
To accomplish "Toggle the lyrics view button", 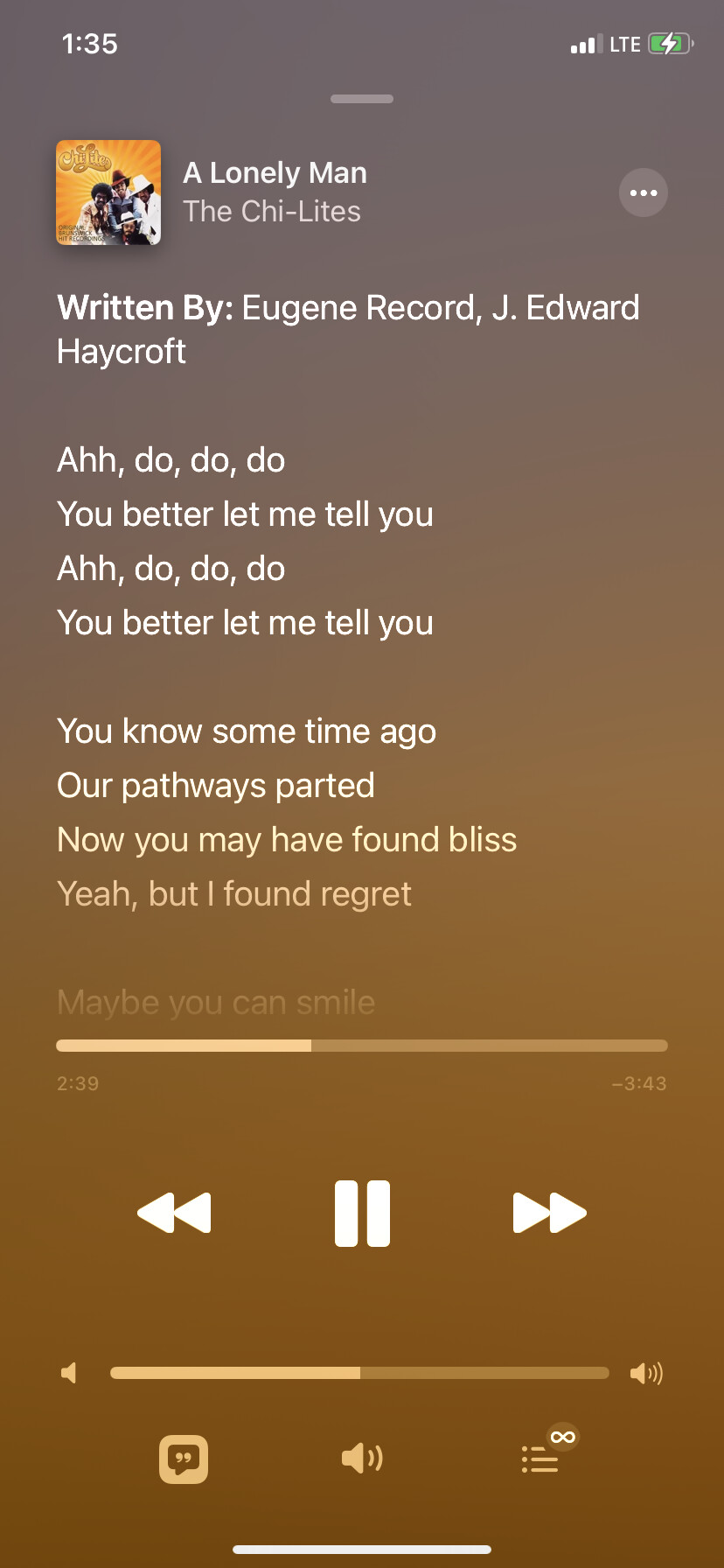I will tap(184, 1459).
